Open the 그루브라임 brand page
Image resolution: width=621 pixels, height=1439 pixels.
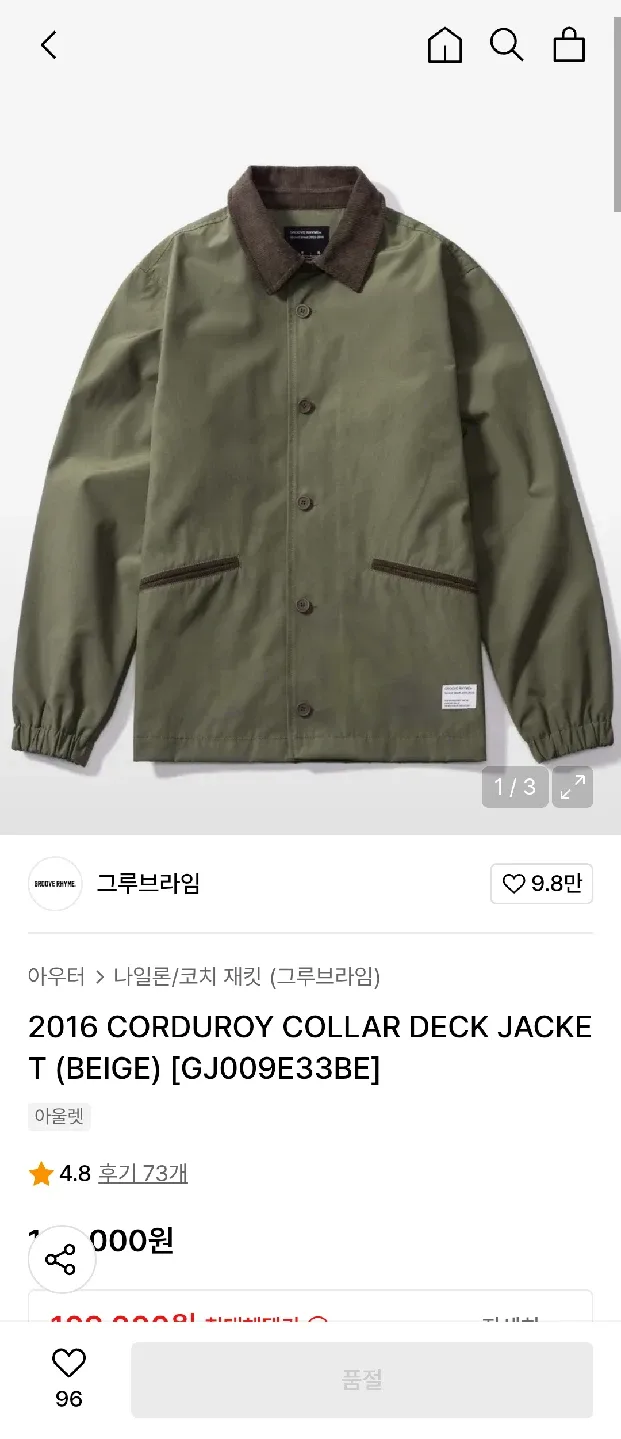[148, 884]
